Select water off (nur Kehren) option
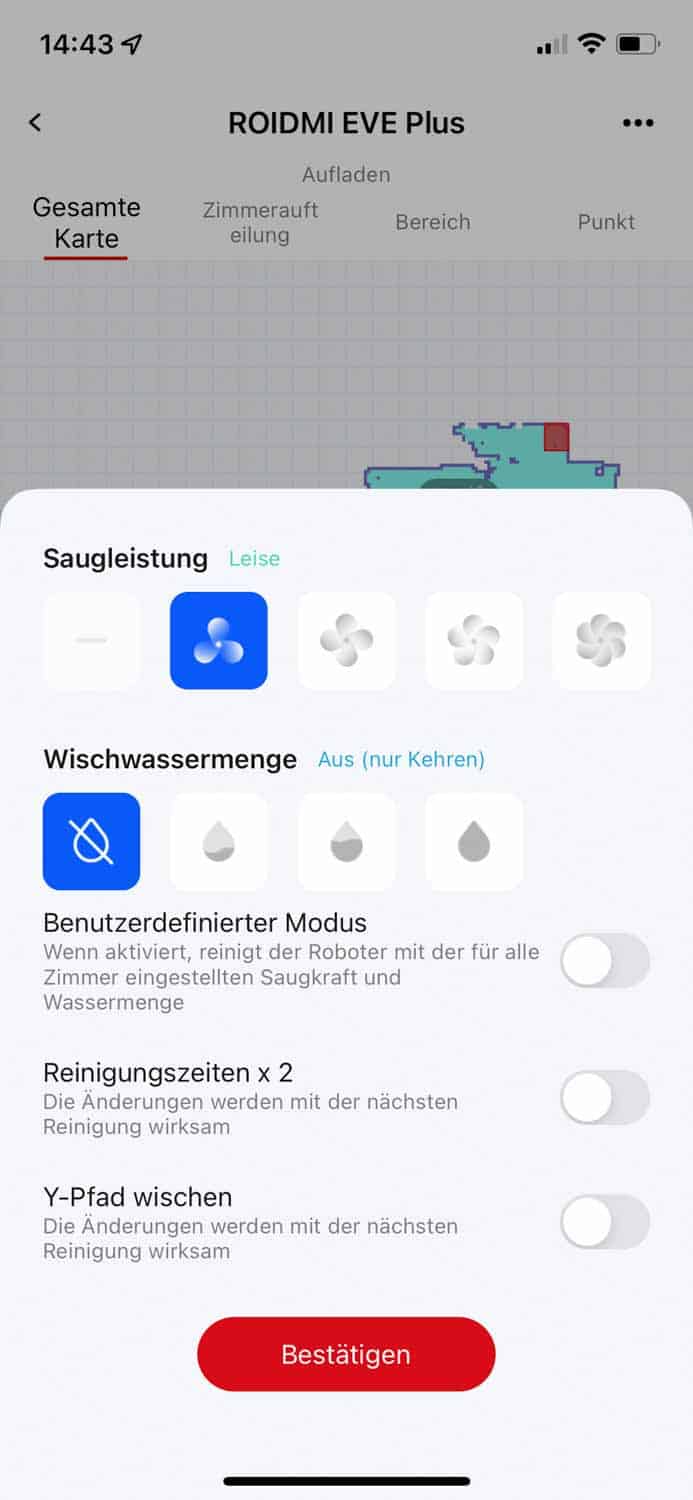 pos(91,841)
